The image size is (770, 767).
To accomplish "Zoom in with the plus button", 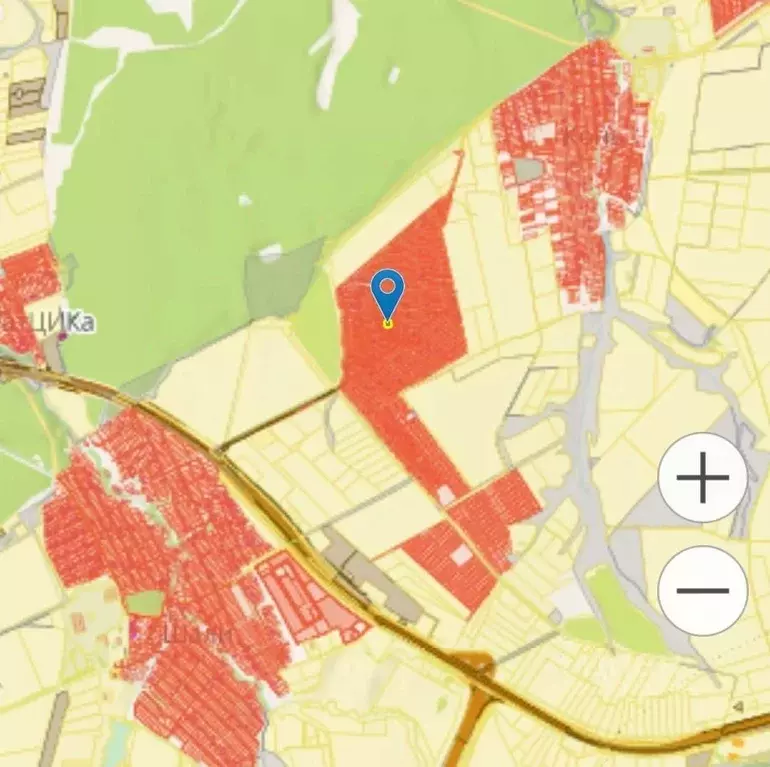I will click(x=702, y=478).
